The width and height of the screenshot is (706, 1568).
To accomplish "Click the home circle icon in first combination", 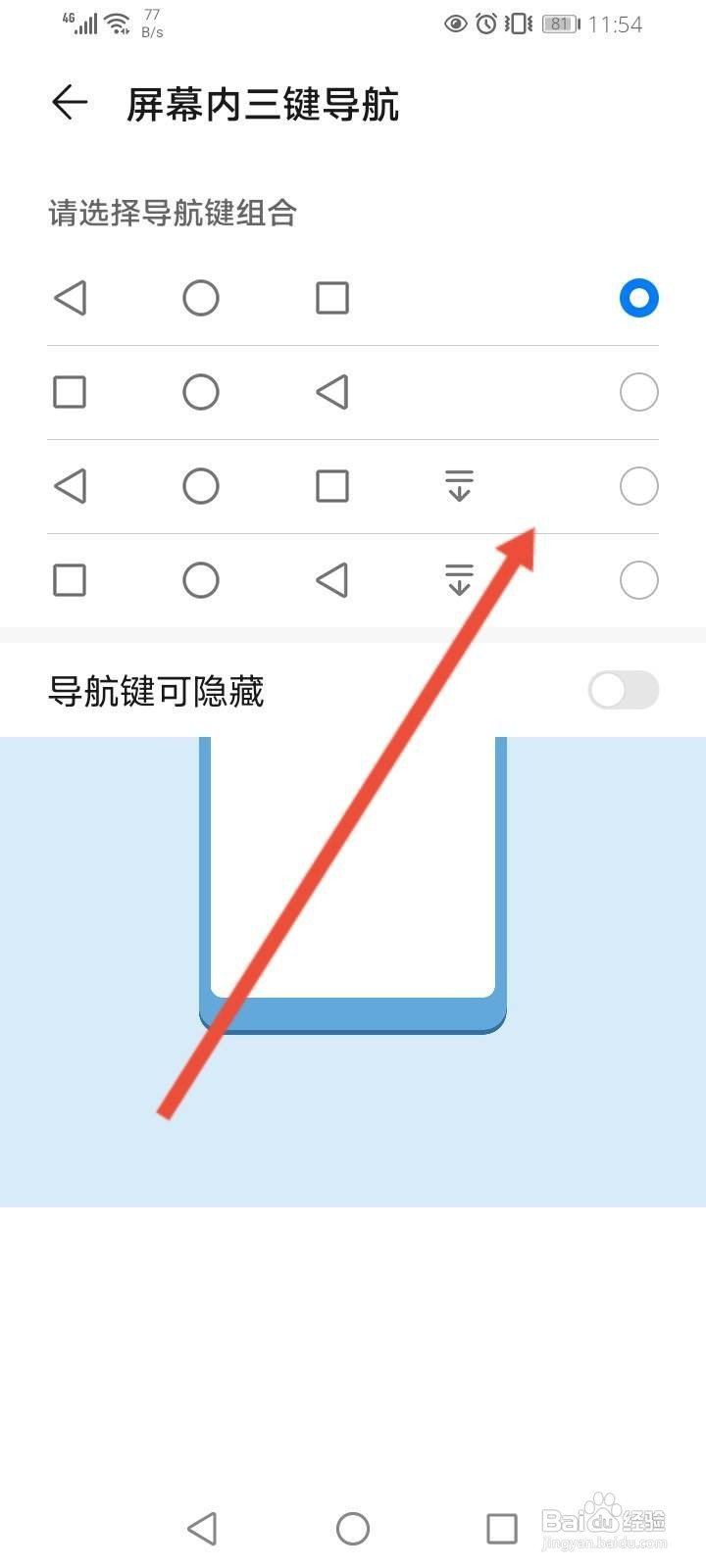I will 201,298.
